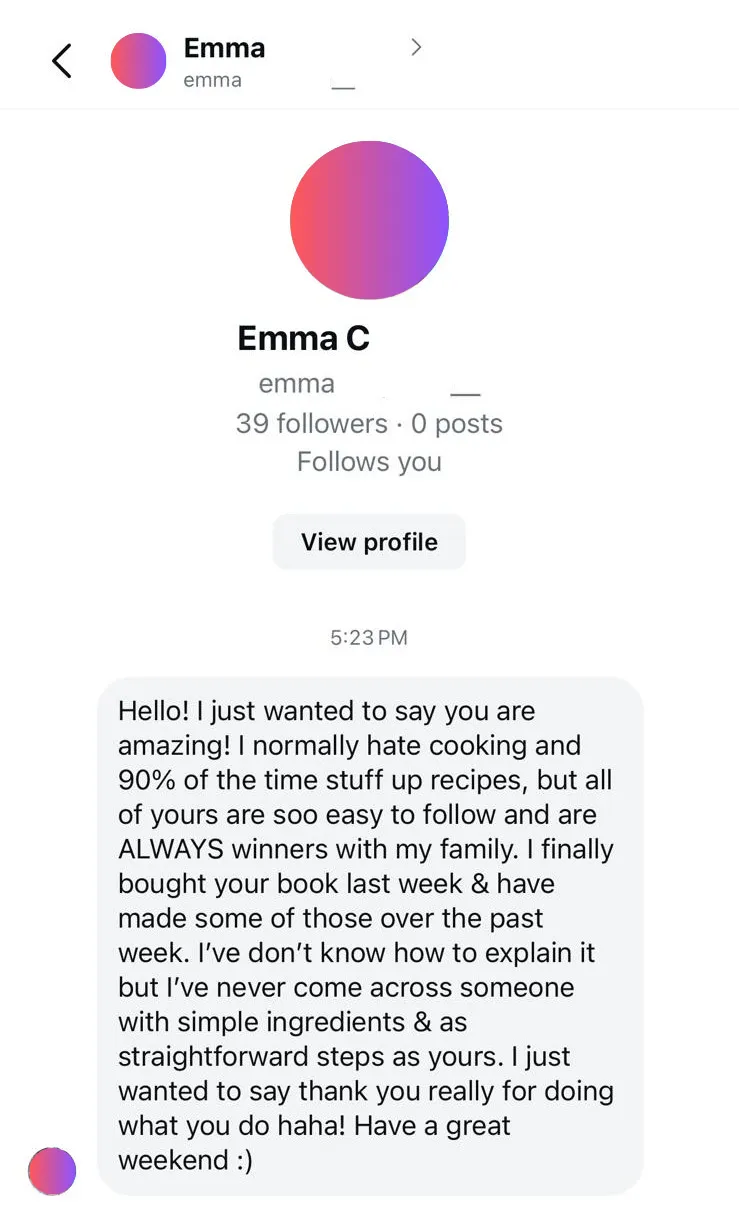Image resolution: width=739 pixels, height=1219 pixels.
Task: Open Emma's large profile picture
Action: pos(369,220)
